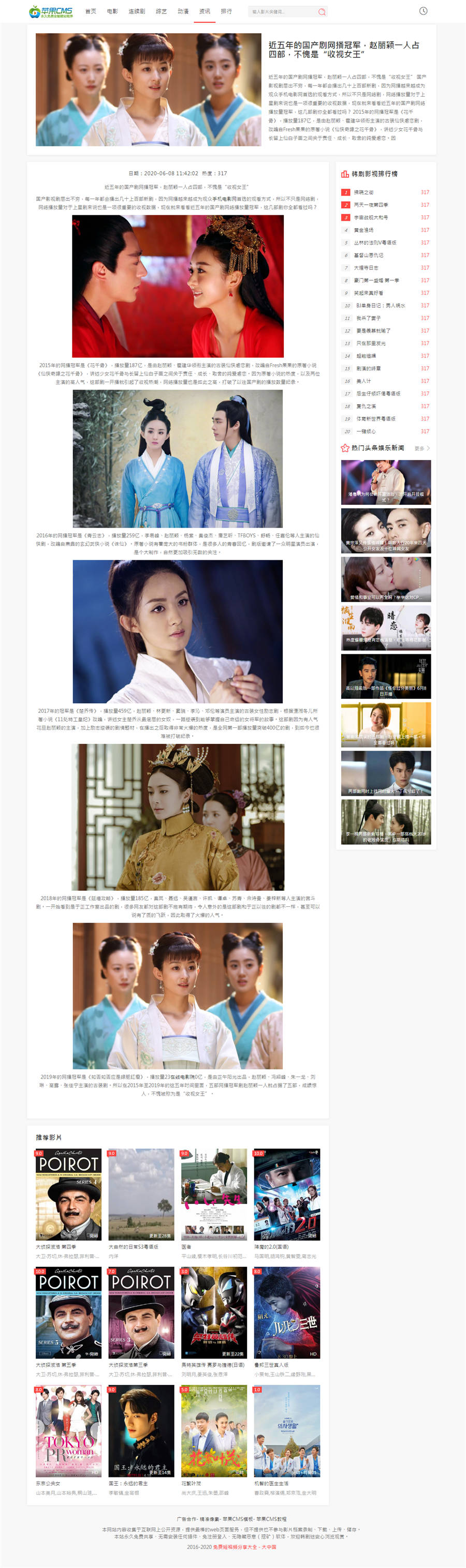Open ranked drama 拂晓之街
The height and width of the screenshot is (1568, 466).
pos(365,192)
